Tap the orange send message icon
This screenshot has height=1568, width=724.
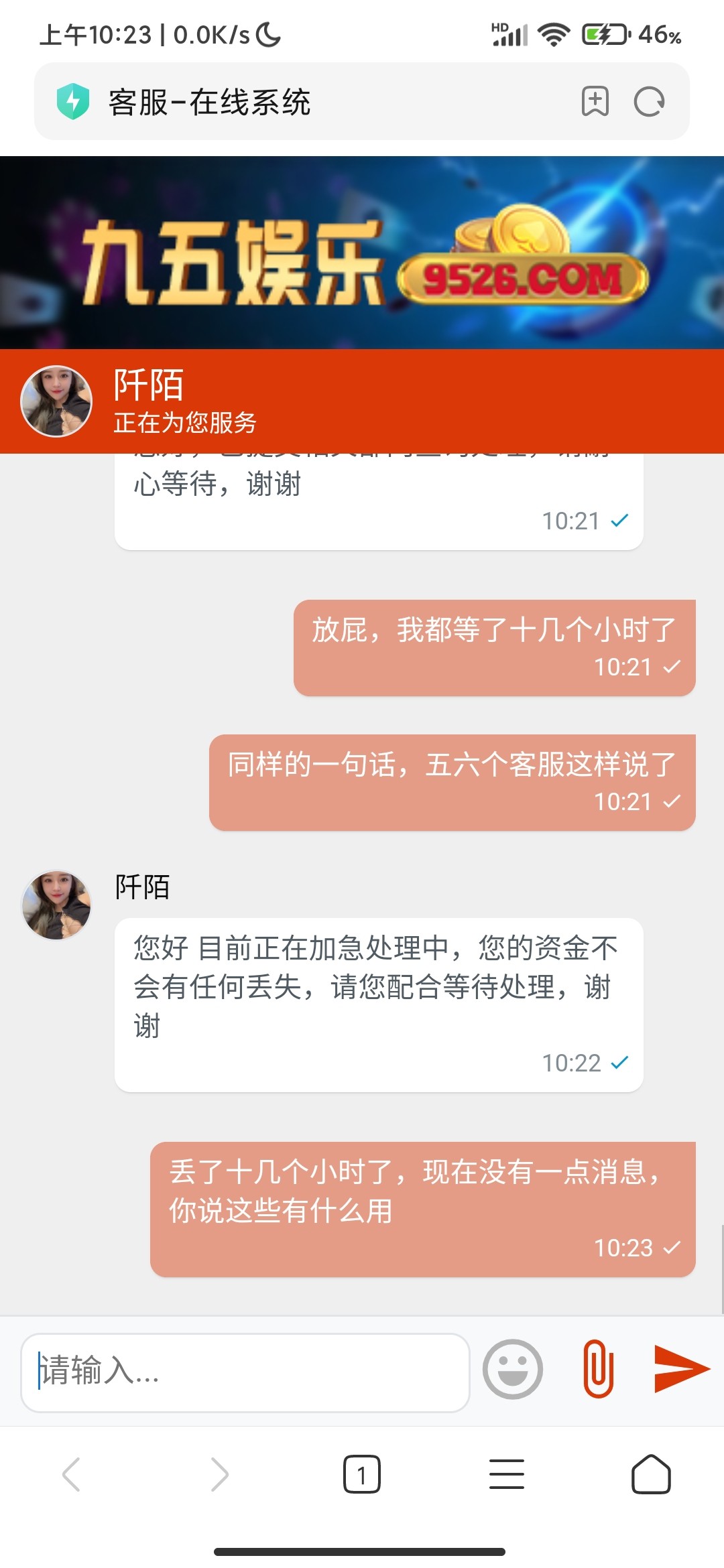[683, 1369]
